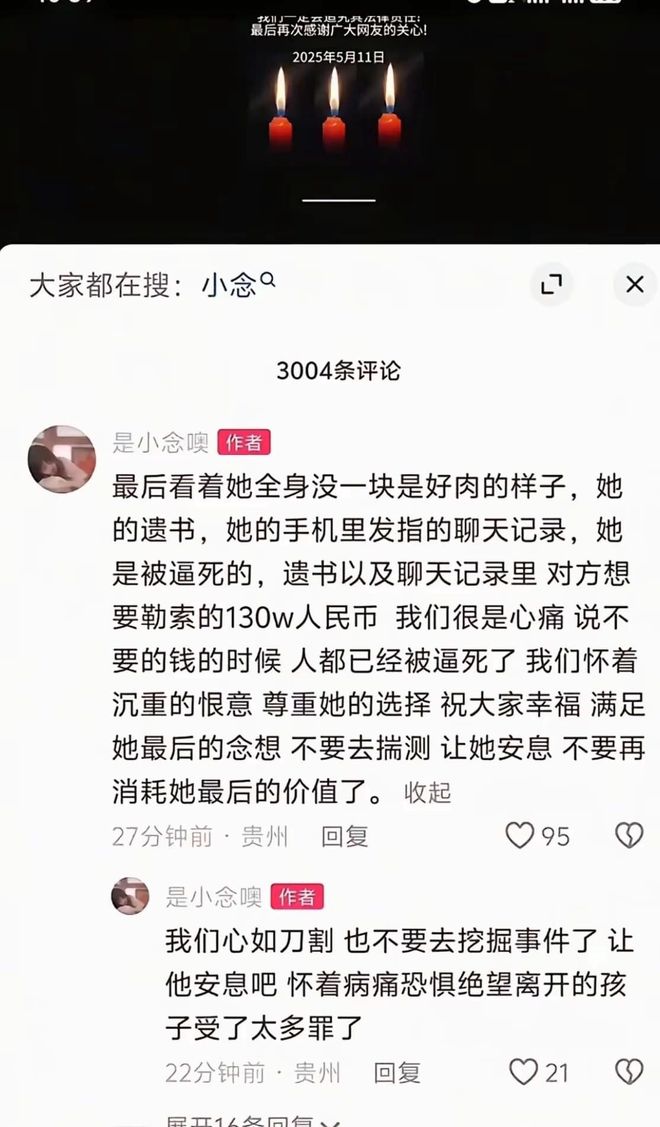Expand the 16 hidden replies
Screen dimensions: 660x1127
point(252,1120)
